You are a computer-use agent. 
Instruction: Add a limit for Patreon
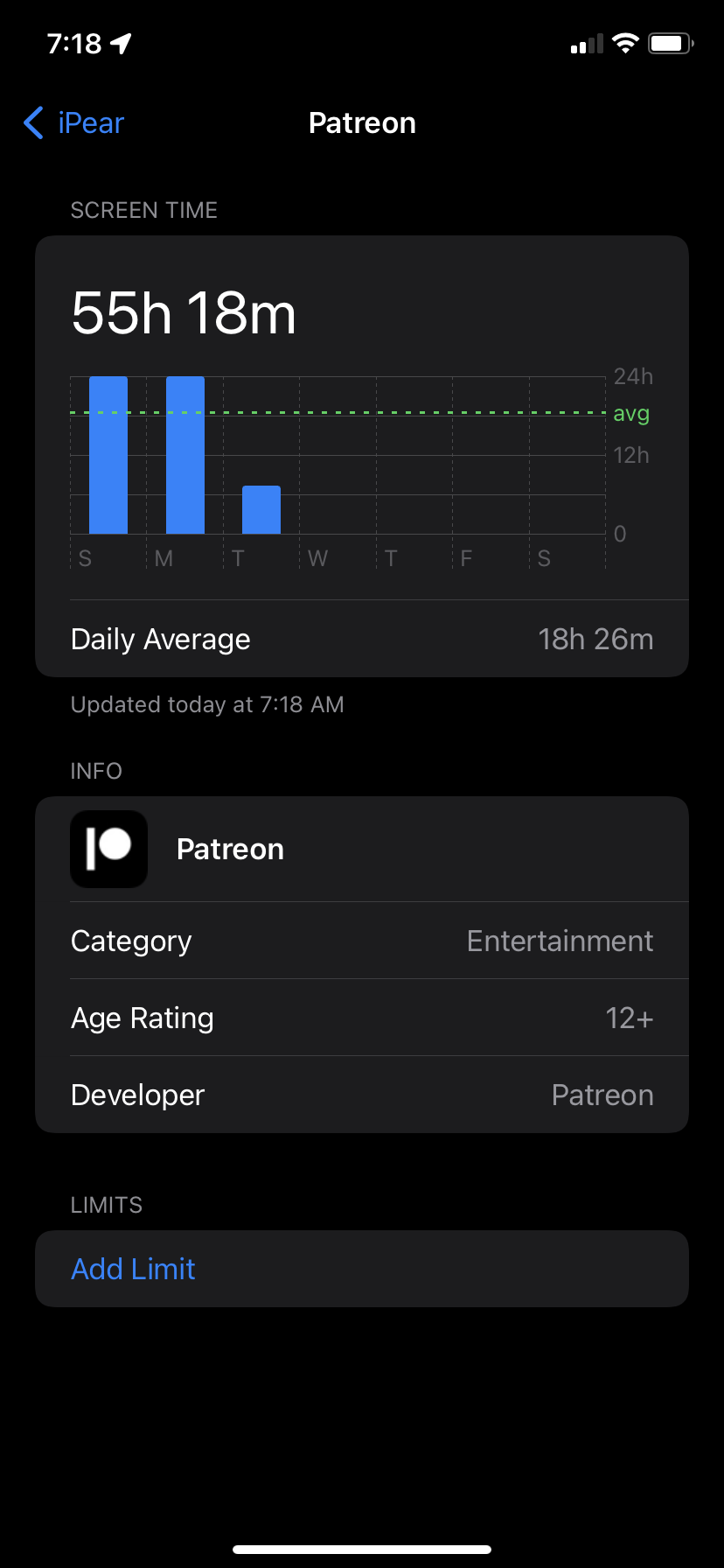click(x=133, y=1269)
